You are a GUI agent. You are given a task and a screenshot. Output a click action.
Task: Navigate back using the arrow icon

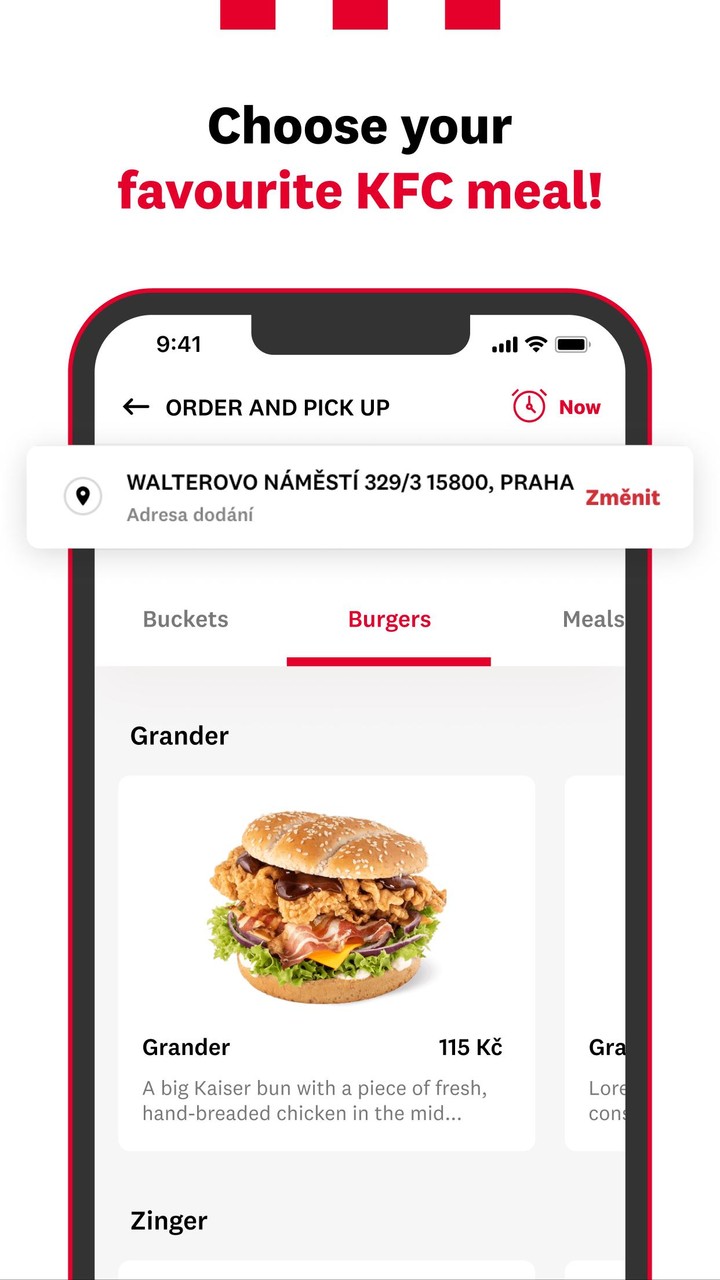(x=136, y=406)
